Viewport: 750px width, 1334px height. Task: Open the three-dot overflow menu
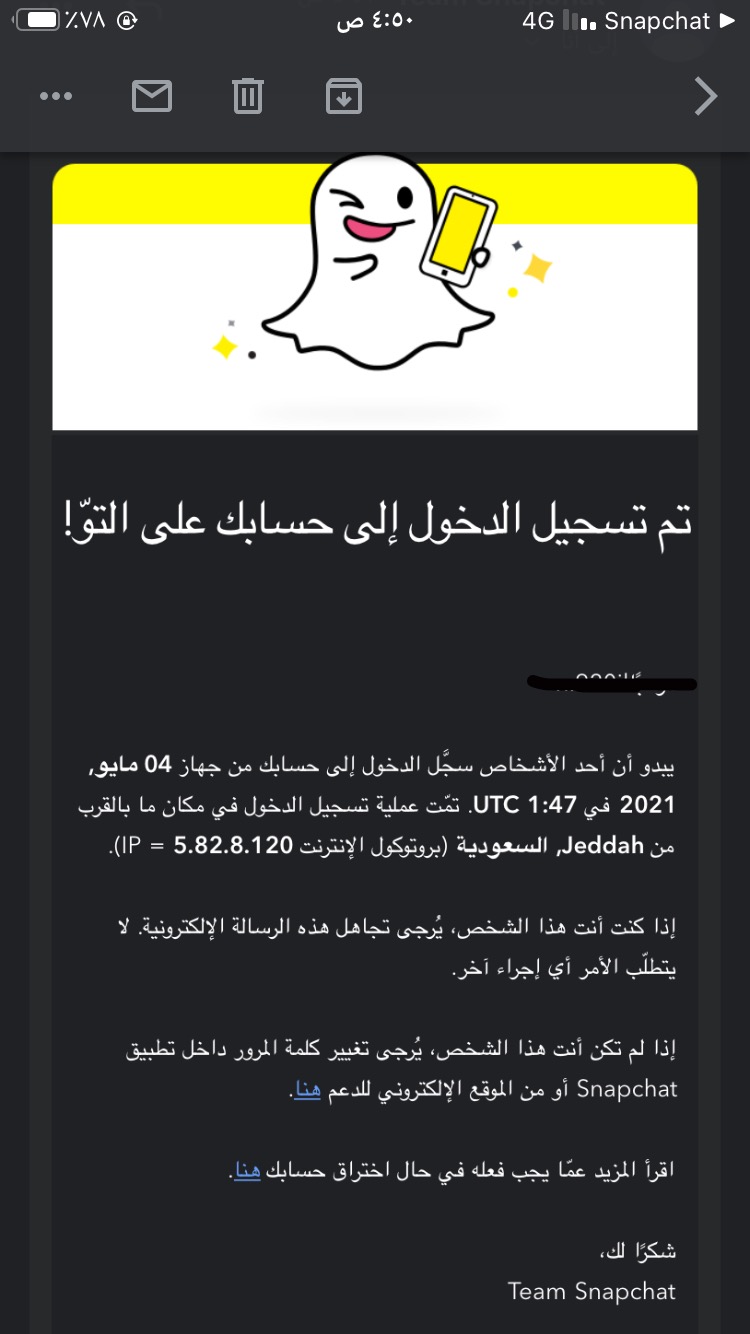click(56, 97)
